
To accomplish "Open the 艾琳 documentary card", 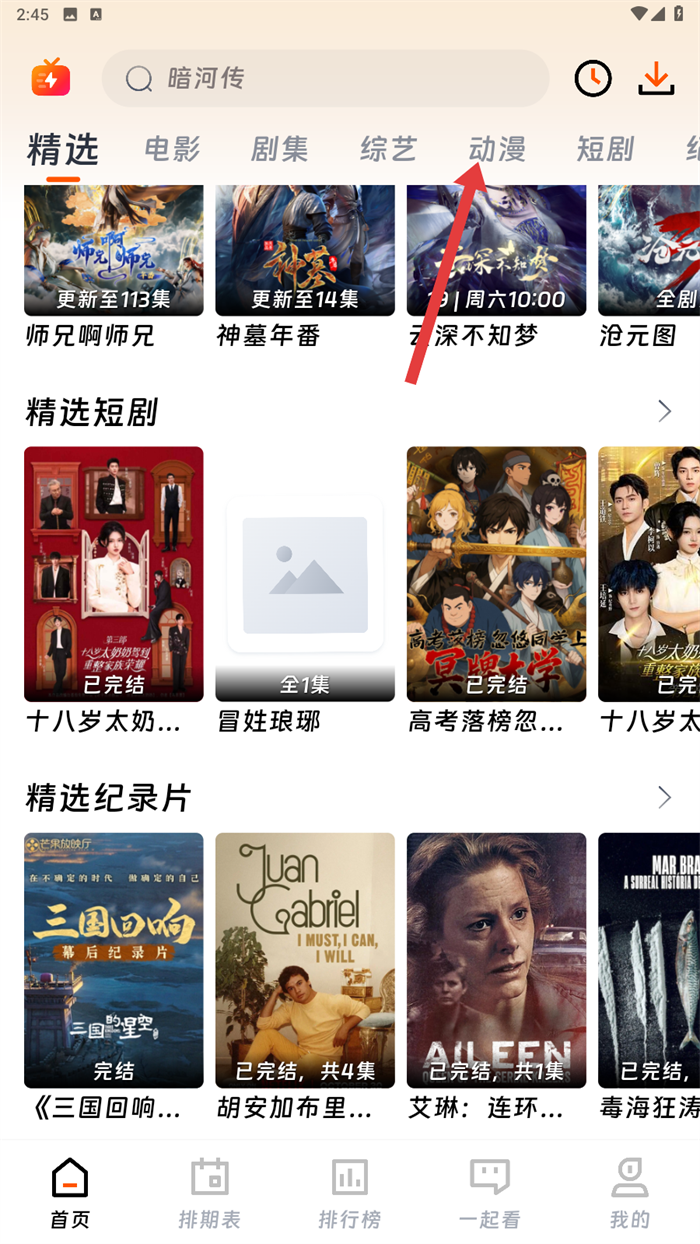I will click(496, 960).
